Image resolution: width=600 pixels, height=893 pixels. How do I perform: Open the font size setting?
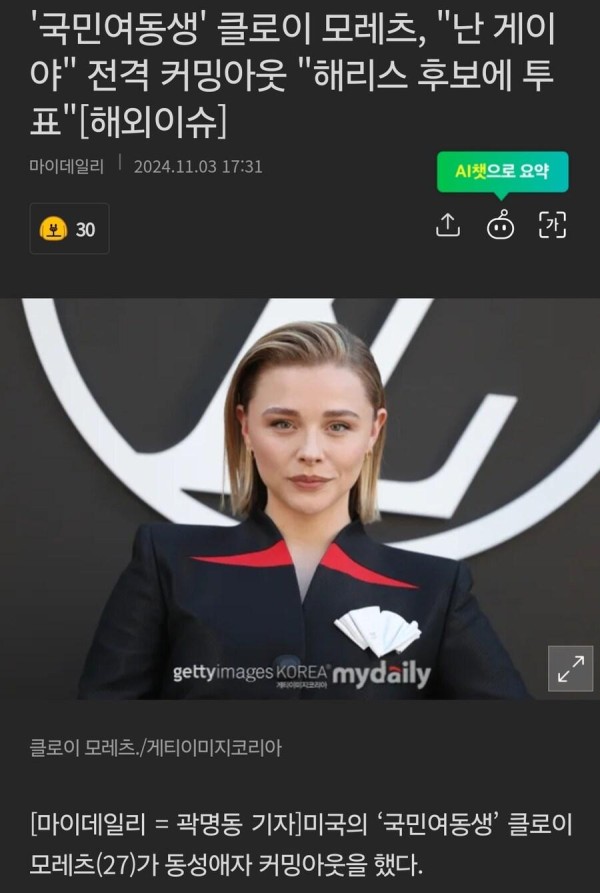[x=552, y=226]
